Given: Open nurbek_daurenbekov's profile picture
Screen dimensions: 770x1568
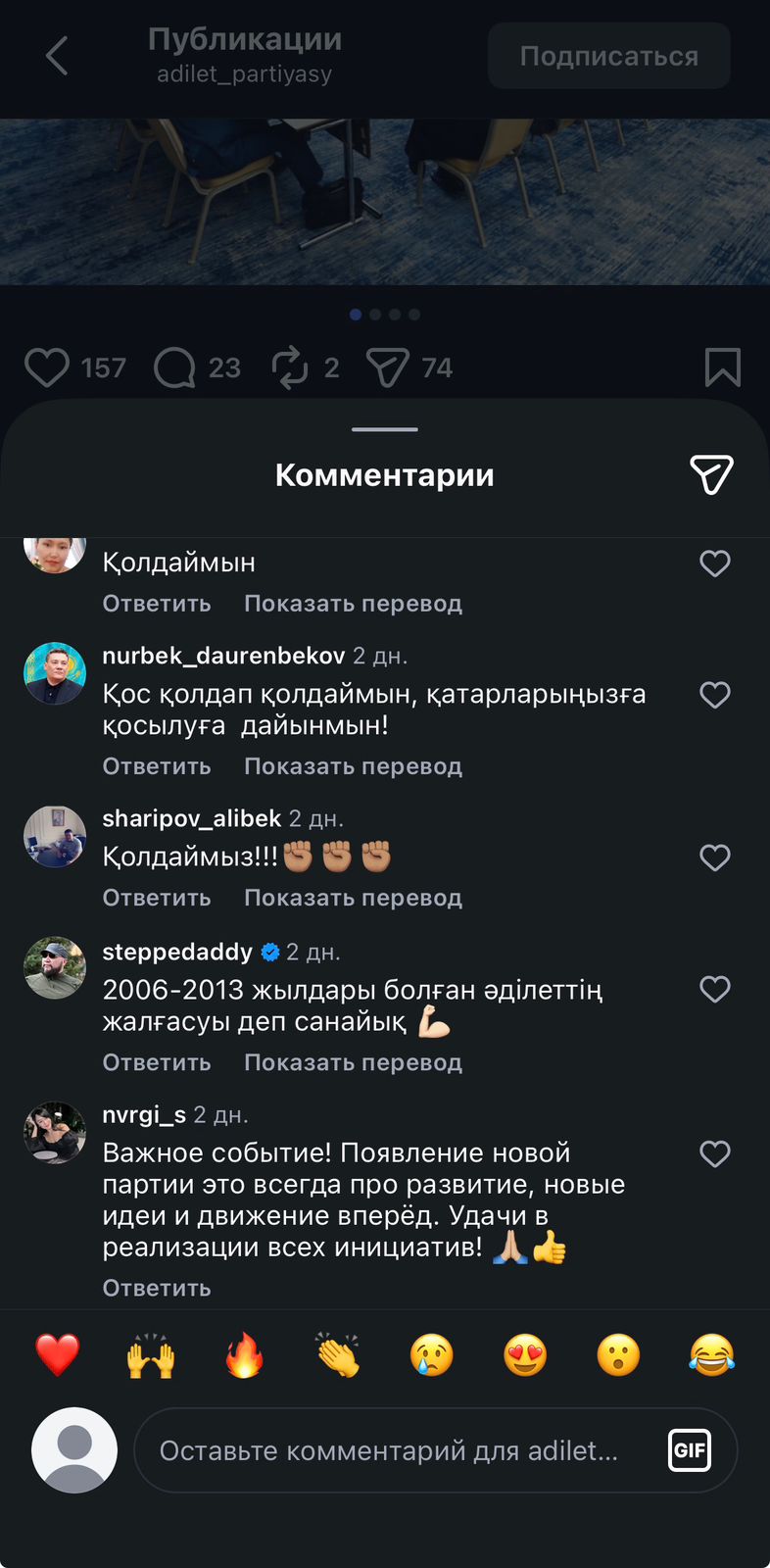Looking at the screenshot, I should pos(55,673).
